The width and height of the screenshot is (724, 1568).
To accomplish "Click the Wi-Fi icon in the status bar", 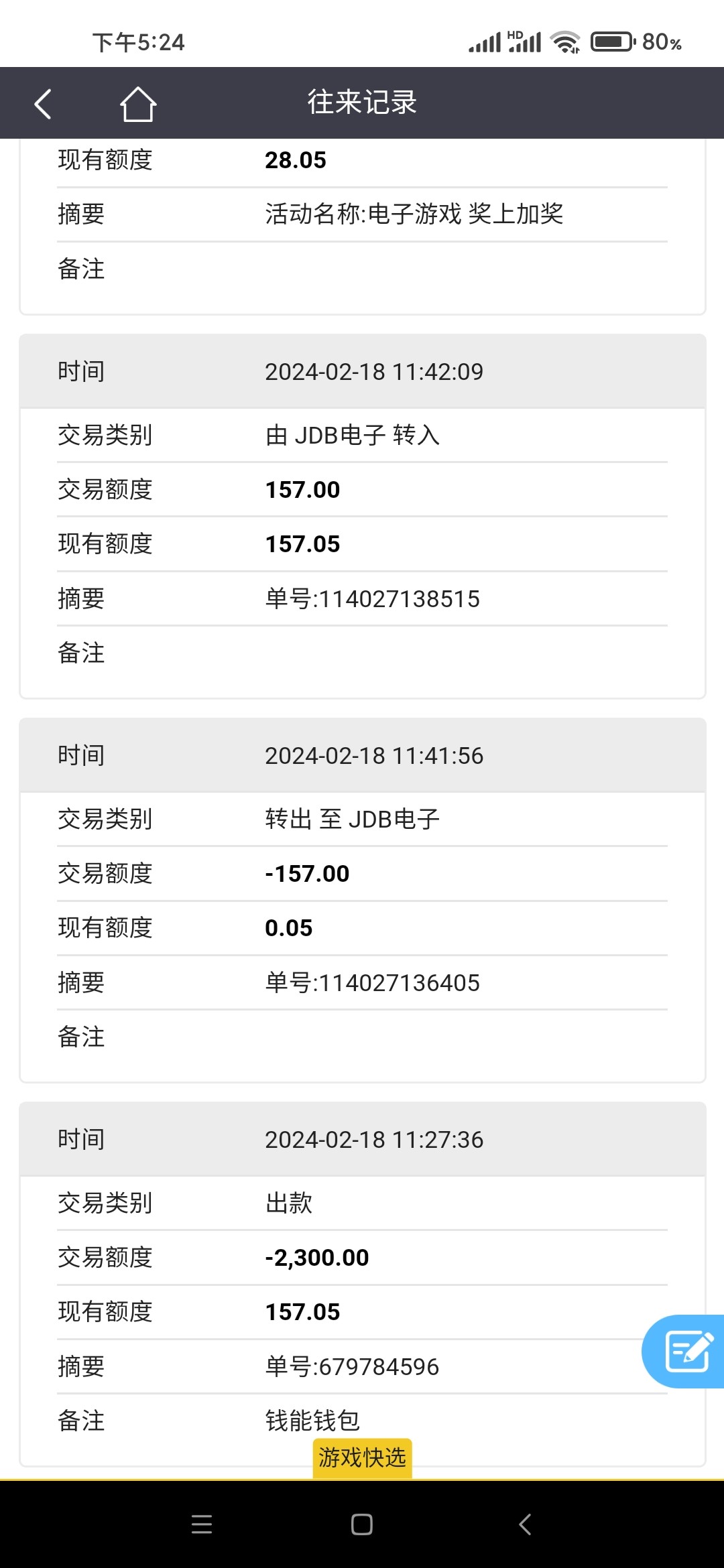I will pyautogui.click(x=563, y=42).
